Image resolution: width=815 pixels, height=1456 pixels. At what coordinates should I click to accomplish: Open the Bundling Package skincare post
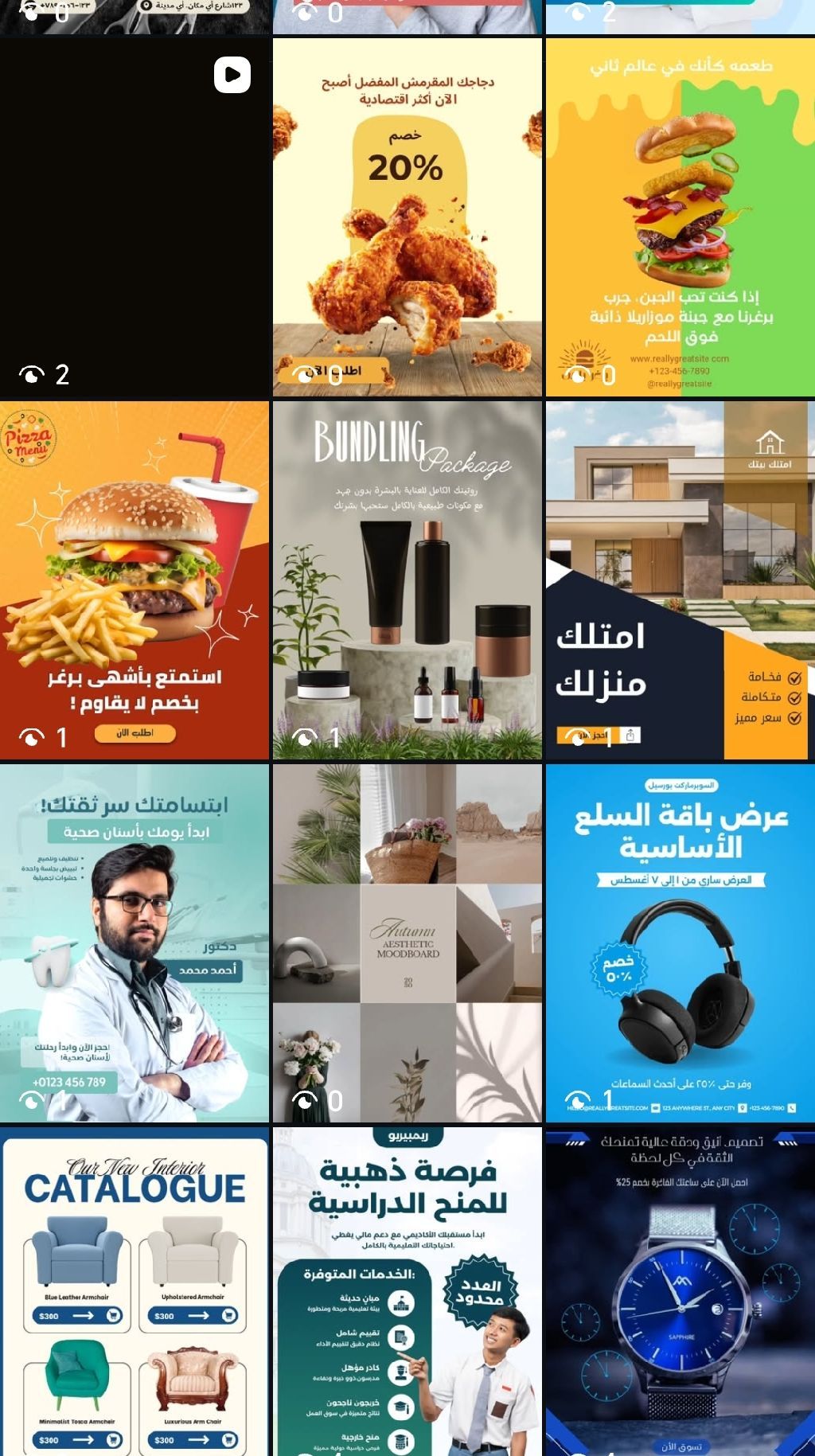[407, 580]
